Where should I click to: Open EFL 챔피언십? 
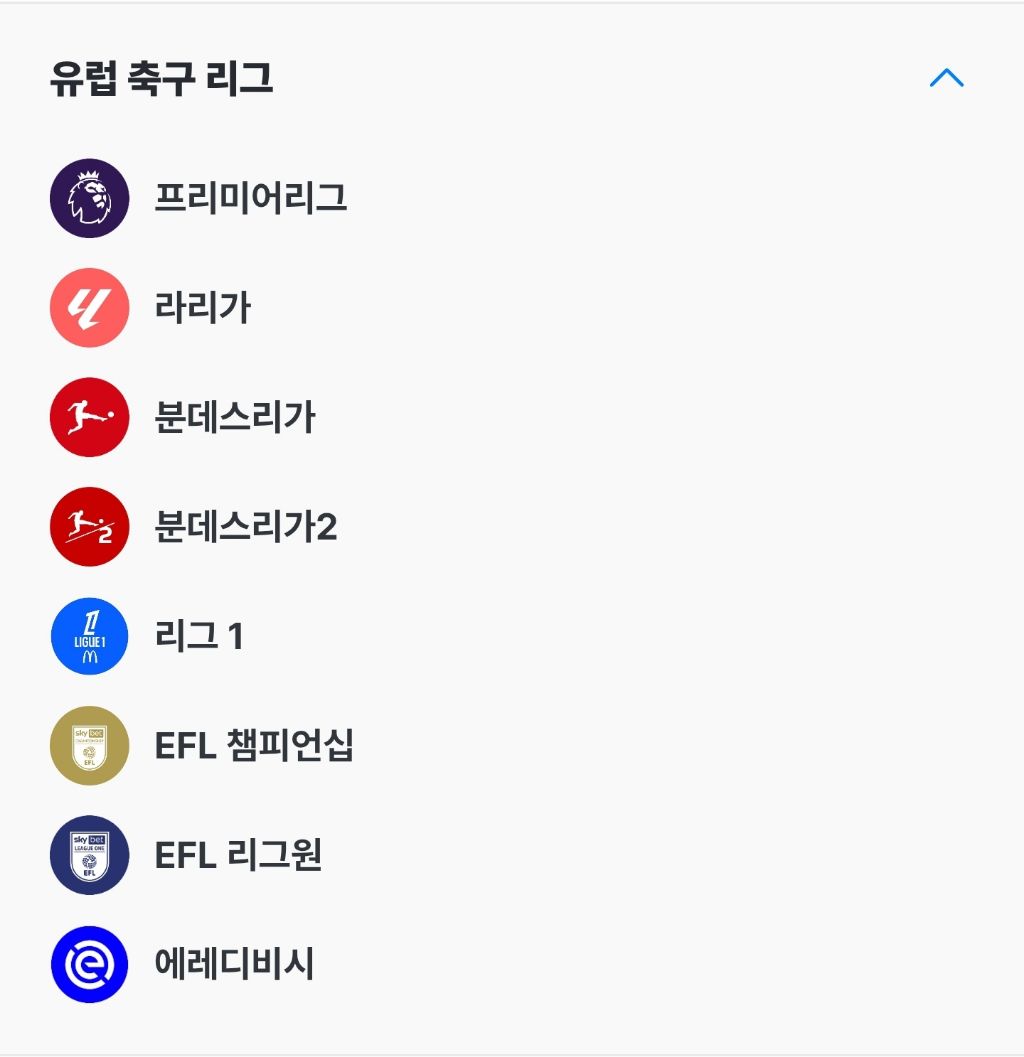click(x=254, y=746)
